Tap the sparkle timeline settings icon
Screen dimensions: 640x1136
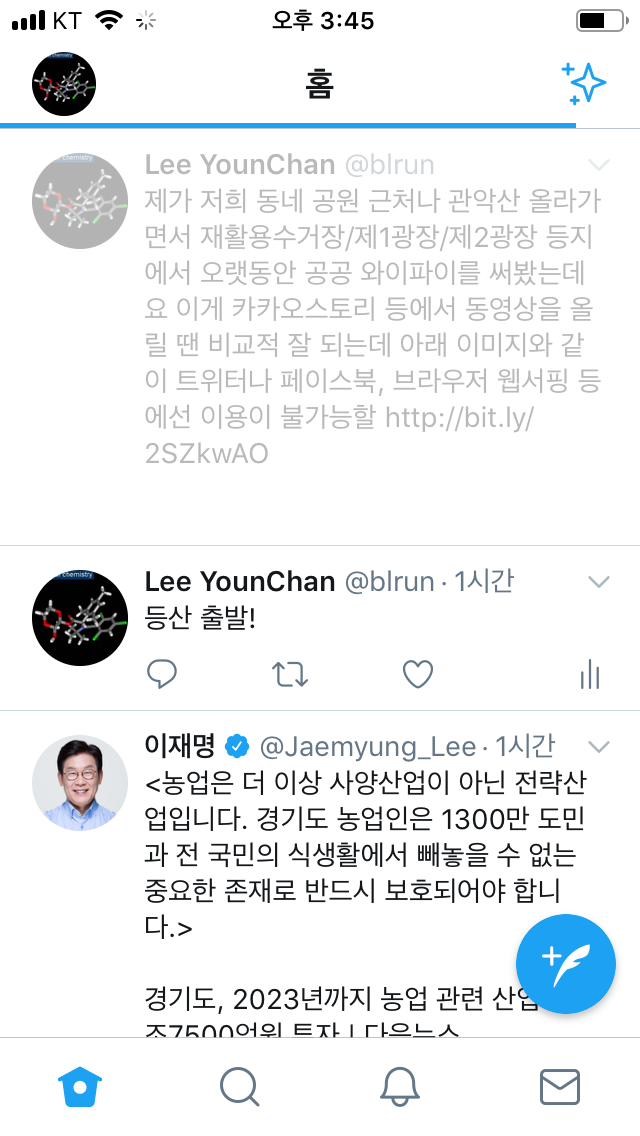tap(583, 83)
